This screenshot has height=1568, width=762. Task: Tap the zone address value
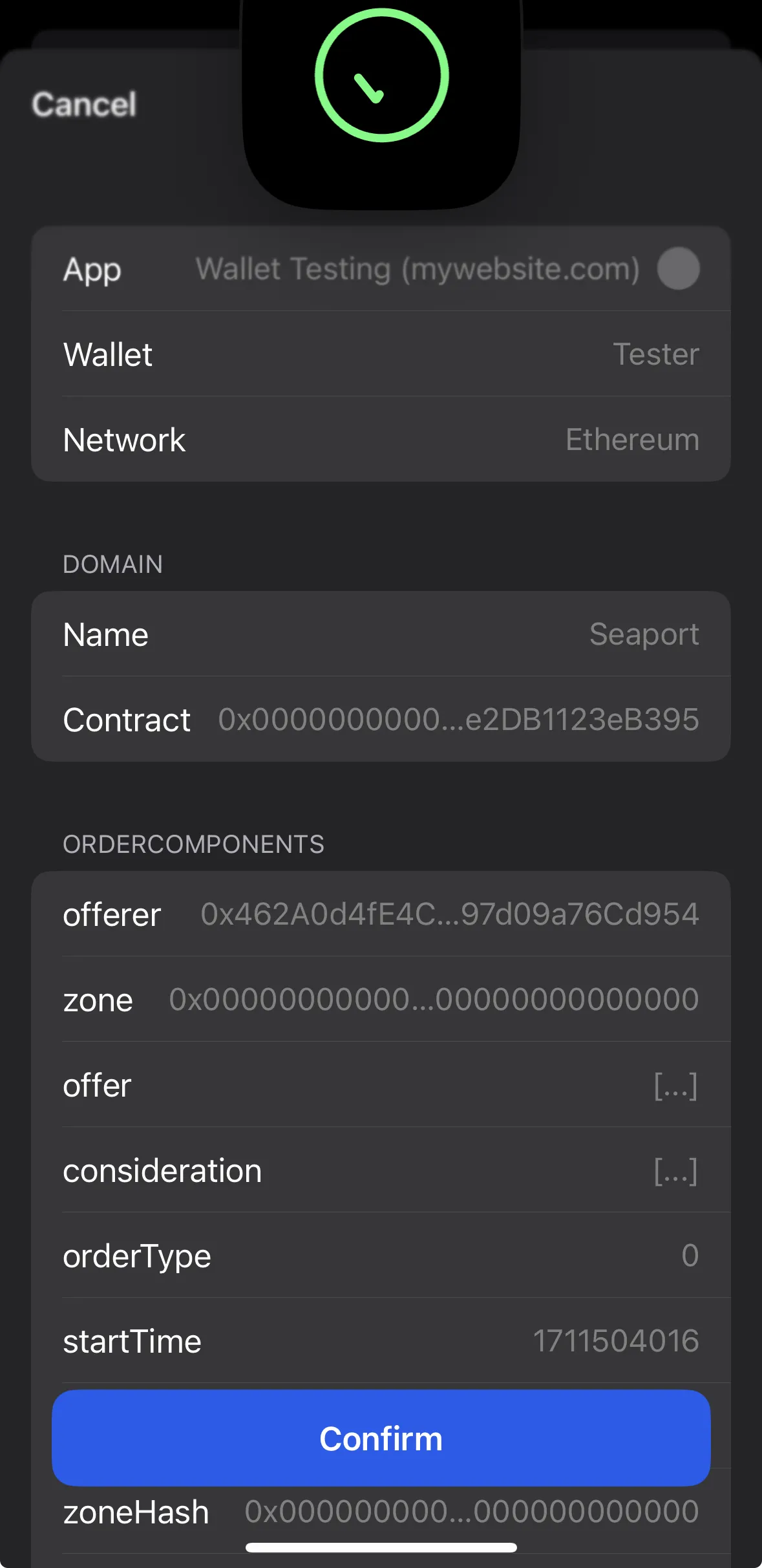tap(433, 999)
